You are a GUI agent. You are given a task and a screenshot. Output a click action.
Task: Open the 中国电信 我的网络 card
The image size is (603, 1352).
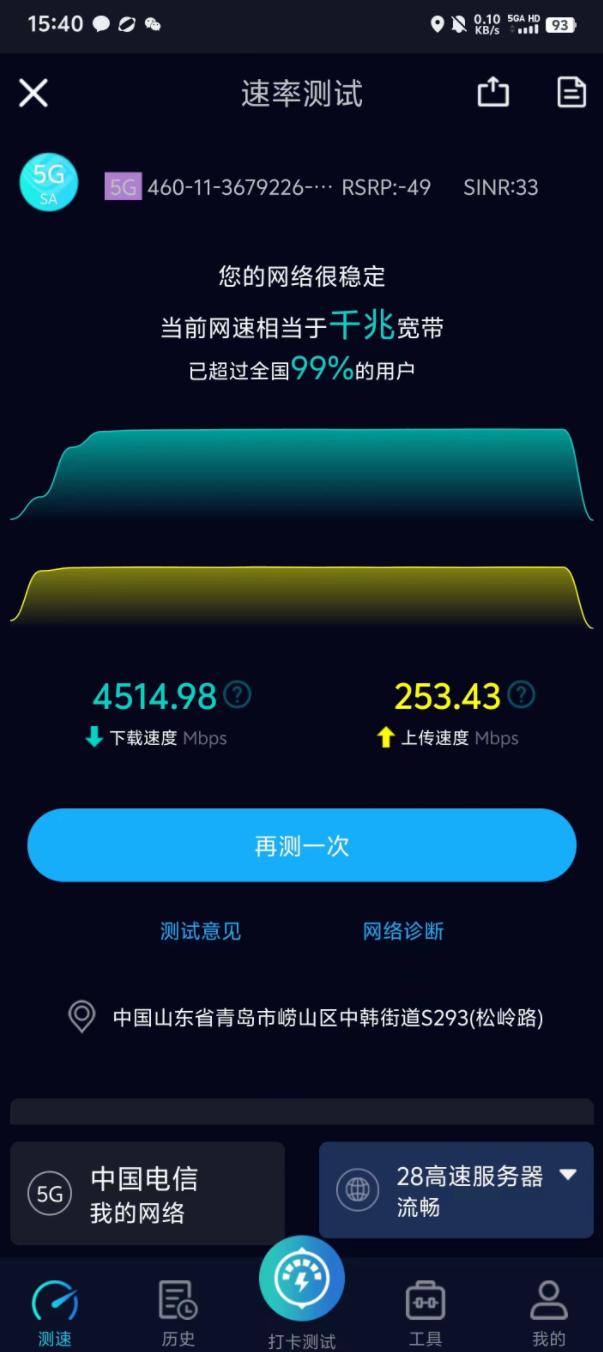point(147,1193)
